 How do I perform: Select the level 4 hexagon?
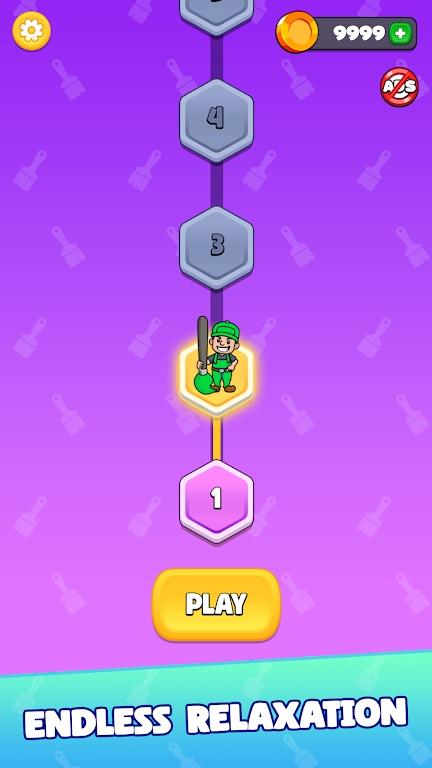point(216,120)
